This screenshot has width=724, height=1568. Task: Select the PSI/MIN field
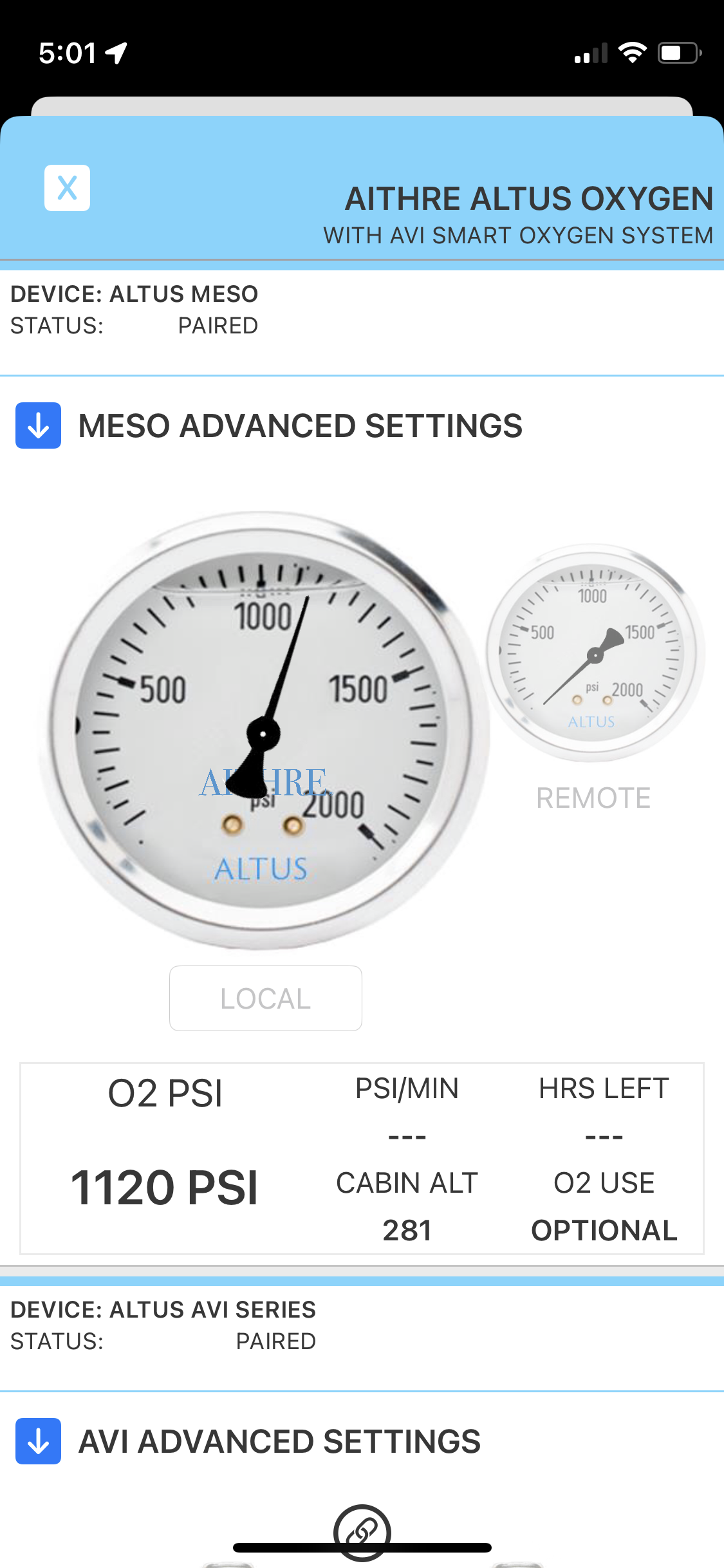point(407,1088)
